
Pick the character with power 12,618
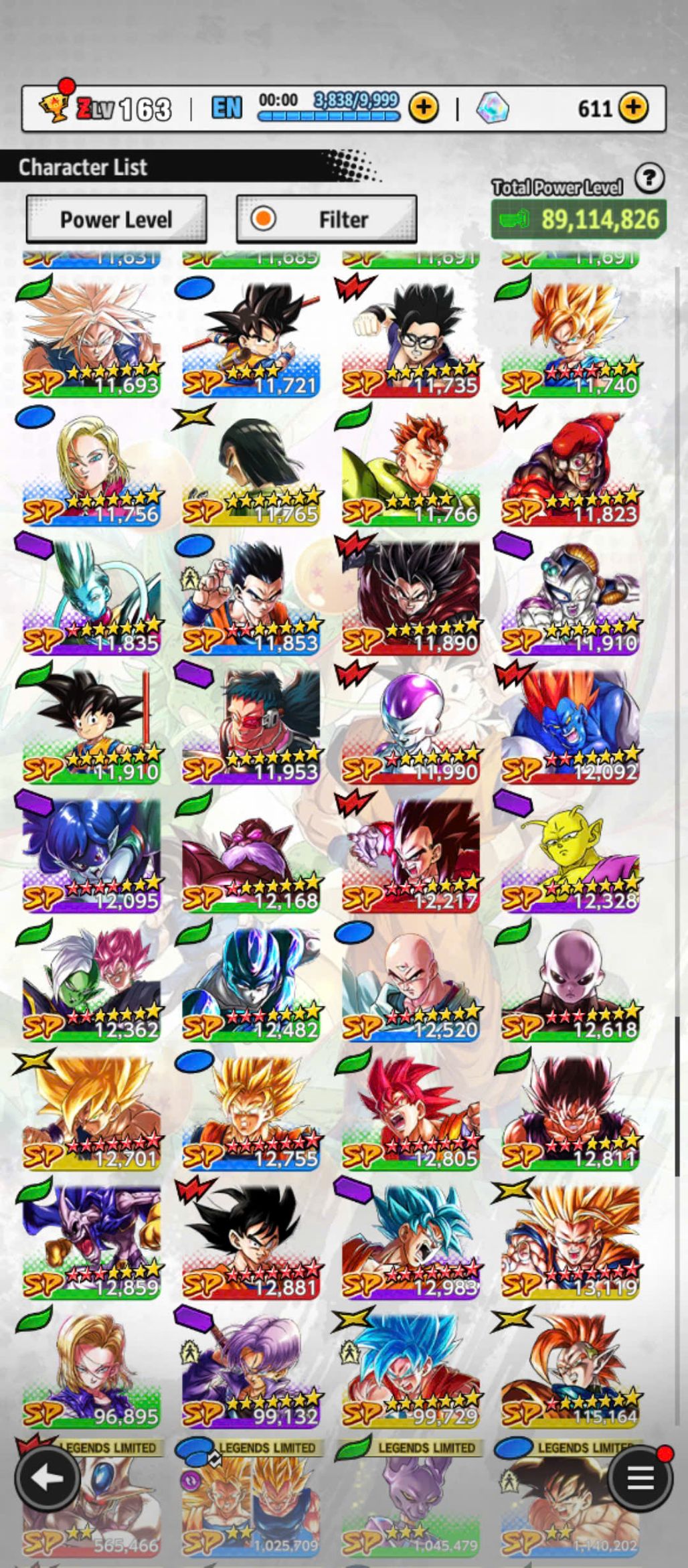click(x=570, y=984)
